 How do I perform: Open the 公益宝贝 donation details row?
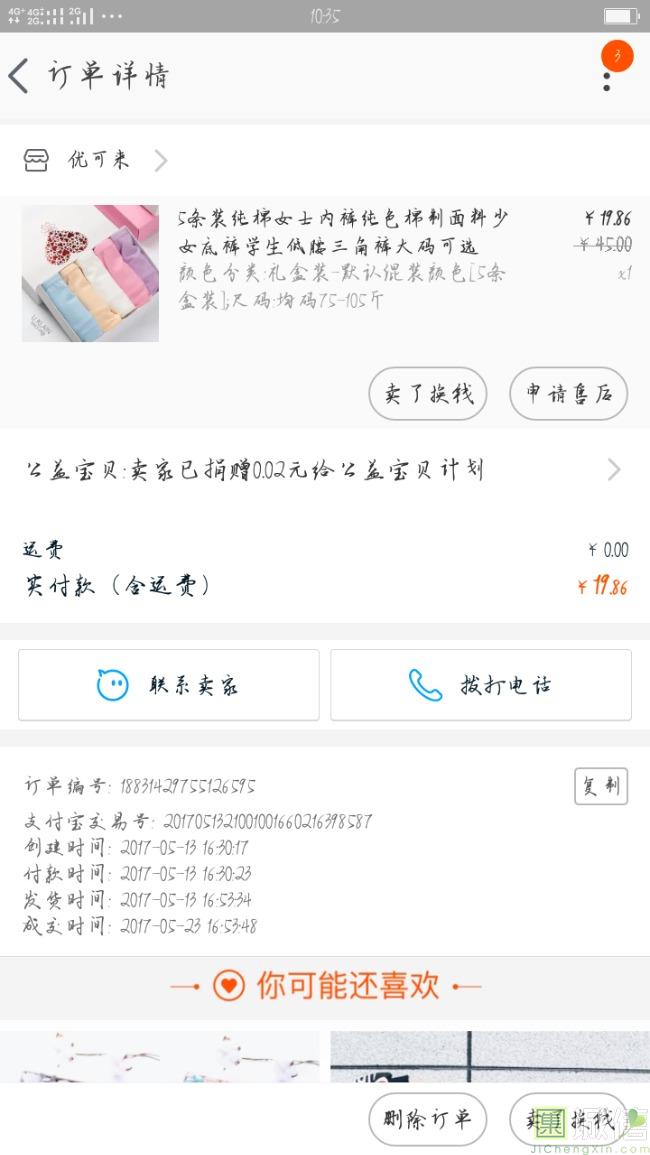[325, 470]
